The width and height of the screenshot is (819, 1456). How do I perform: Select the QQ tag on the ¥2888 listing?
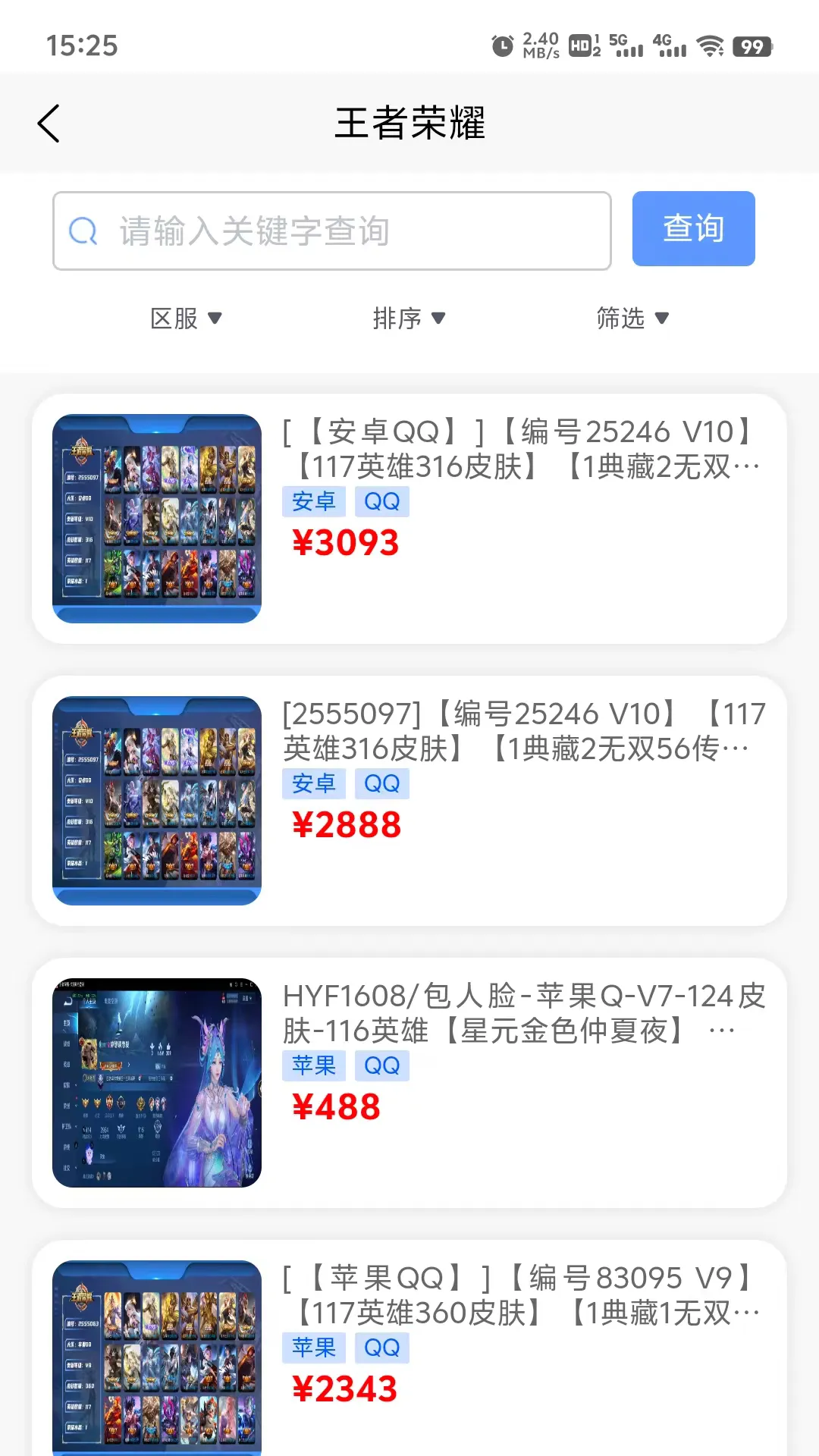(x=382, y=783)
